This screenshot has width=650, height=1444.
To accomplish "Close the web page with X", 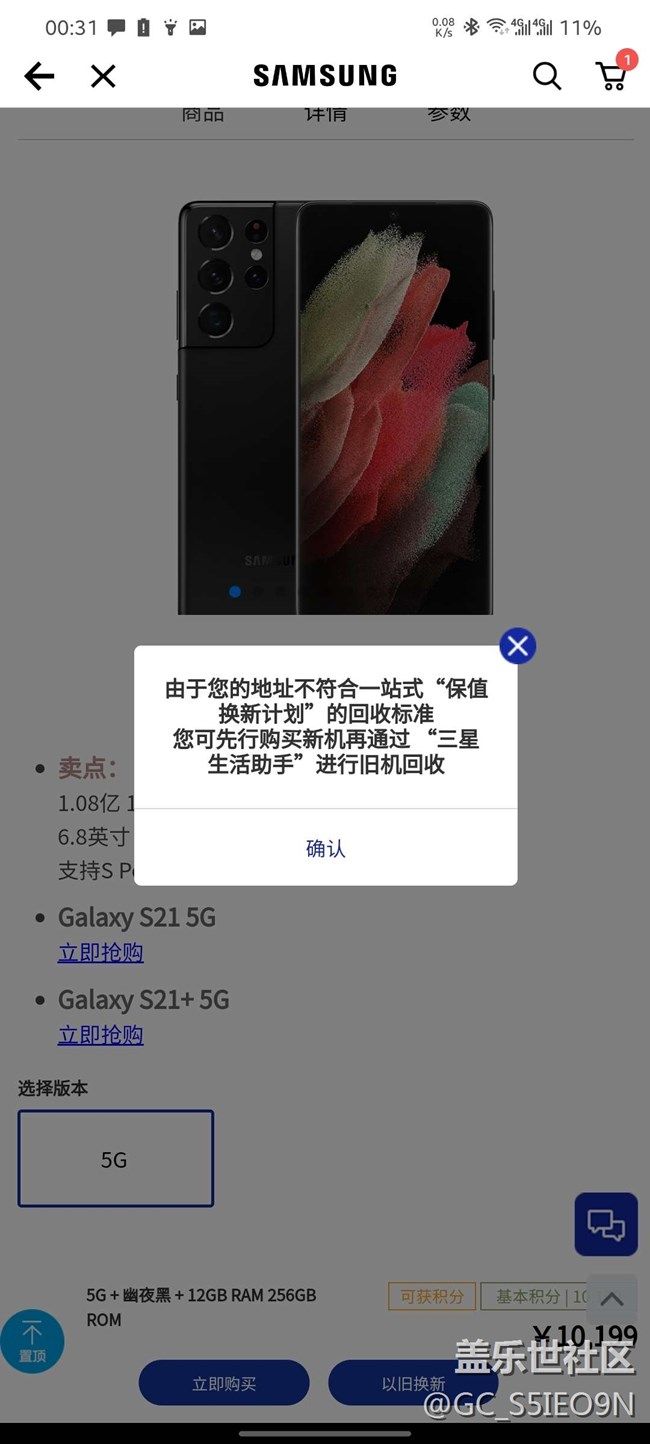I will tap(103, 76).
